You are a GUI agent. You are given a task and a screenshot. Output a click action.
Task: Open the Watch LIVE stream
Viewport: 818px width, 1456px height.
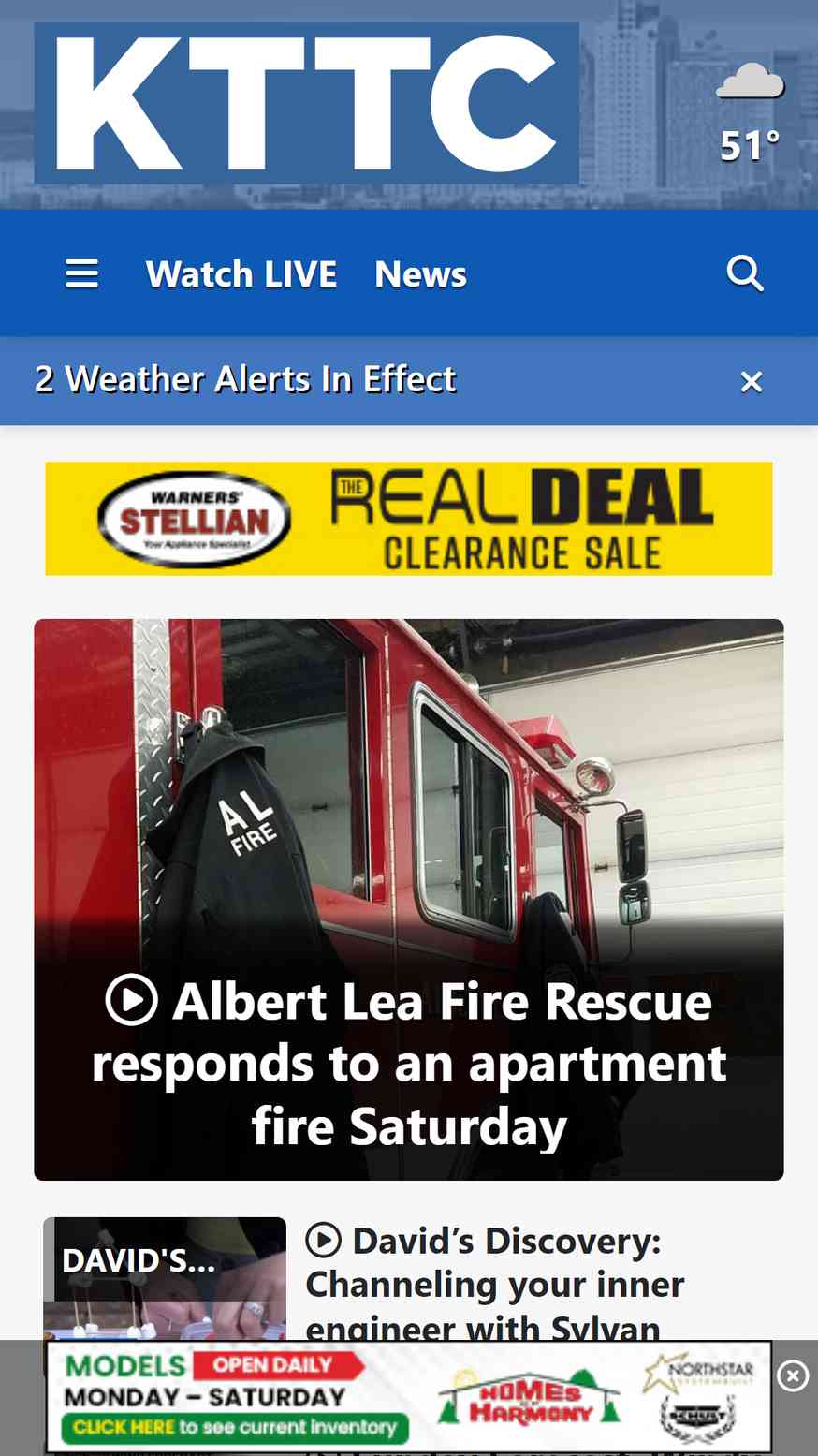(x=241, y=274)
